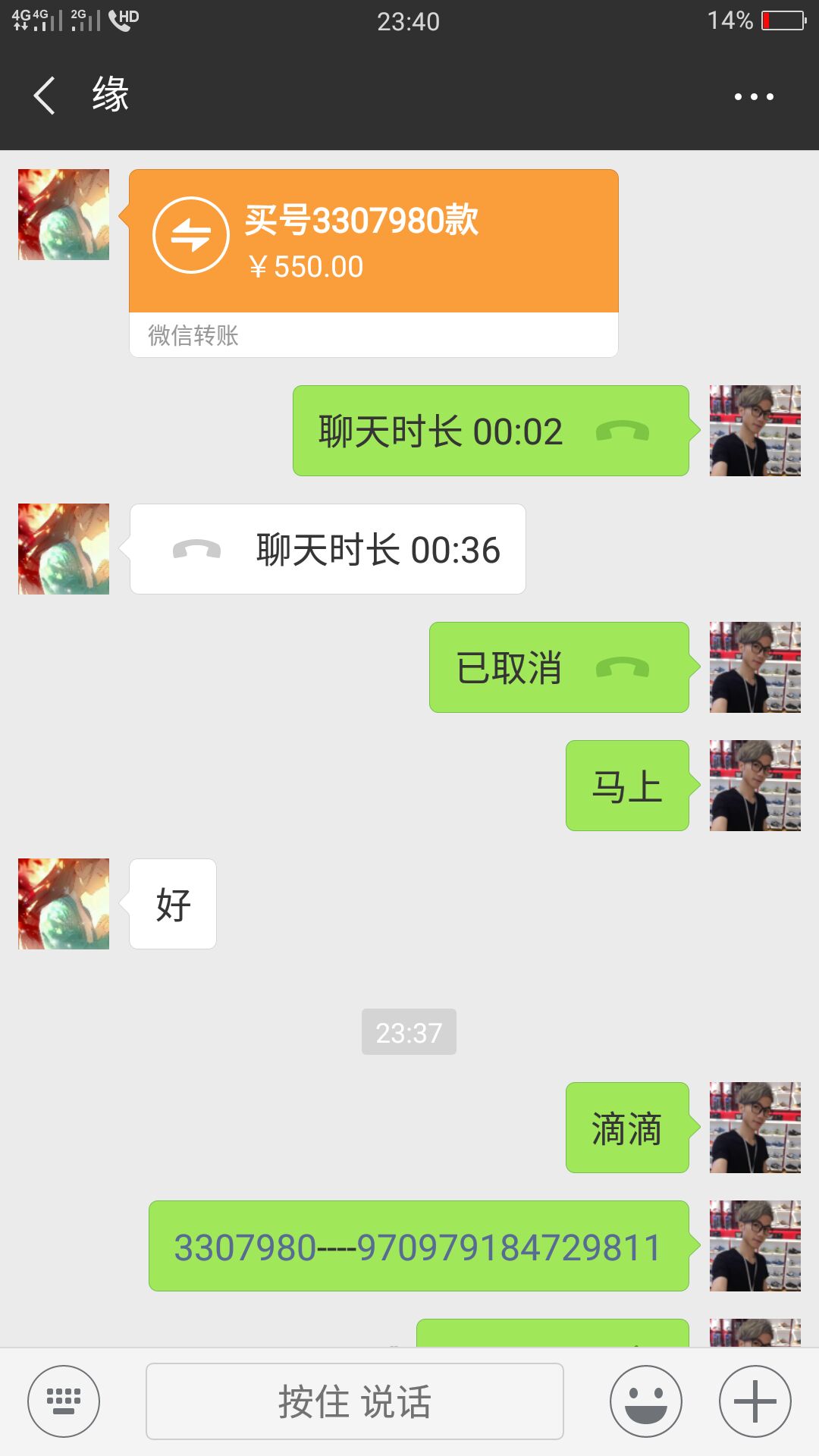The height and width of the screenshot is (1456, 819).
Task: Call back from the 聊天时长 00:36 message
Action: click(x=328, y=549)
